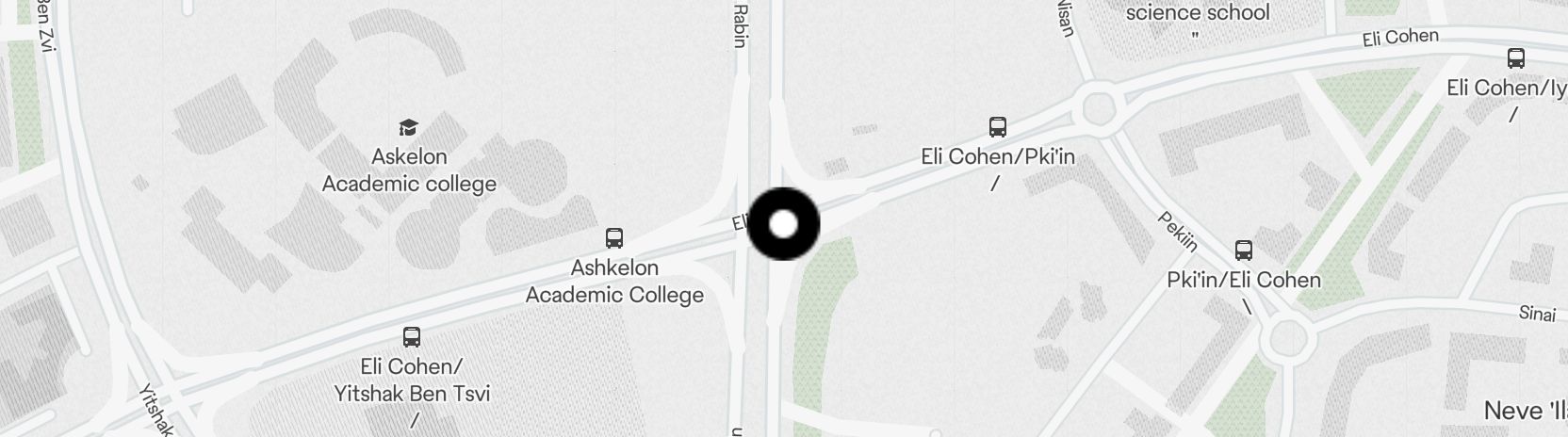Select the Pki'in/Eli Cohen bus stop
The height and width of the screenshot is (437, 1568).
[x=1244, y=251]
